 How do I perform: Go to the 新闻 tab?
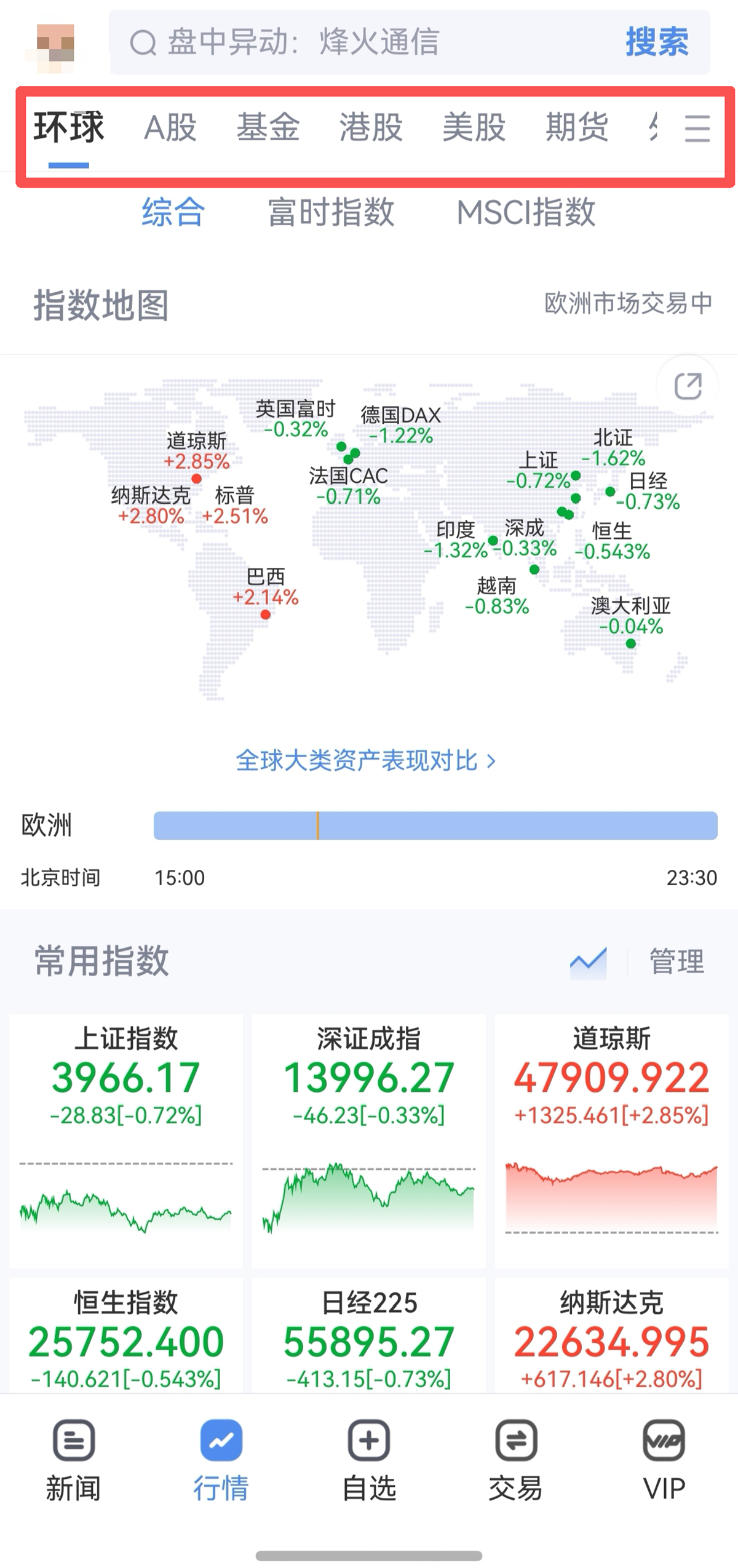(73, 1461)
